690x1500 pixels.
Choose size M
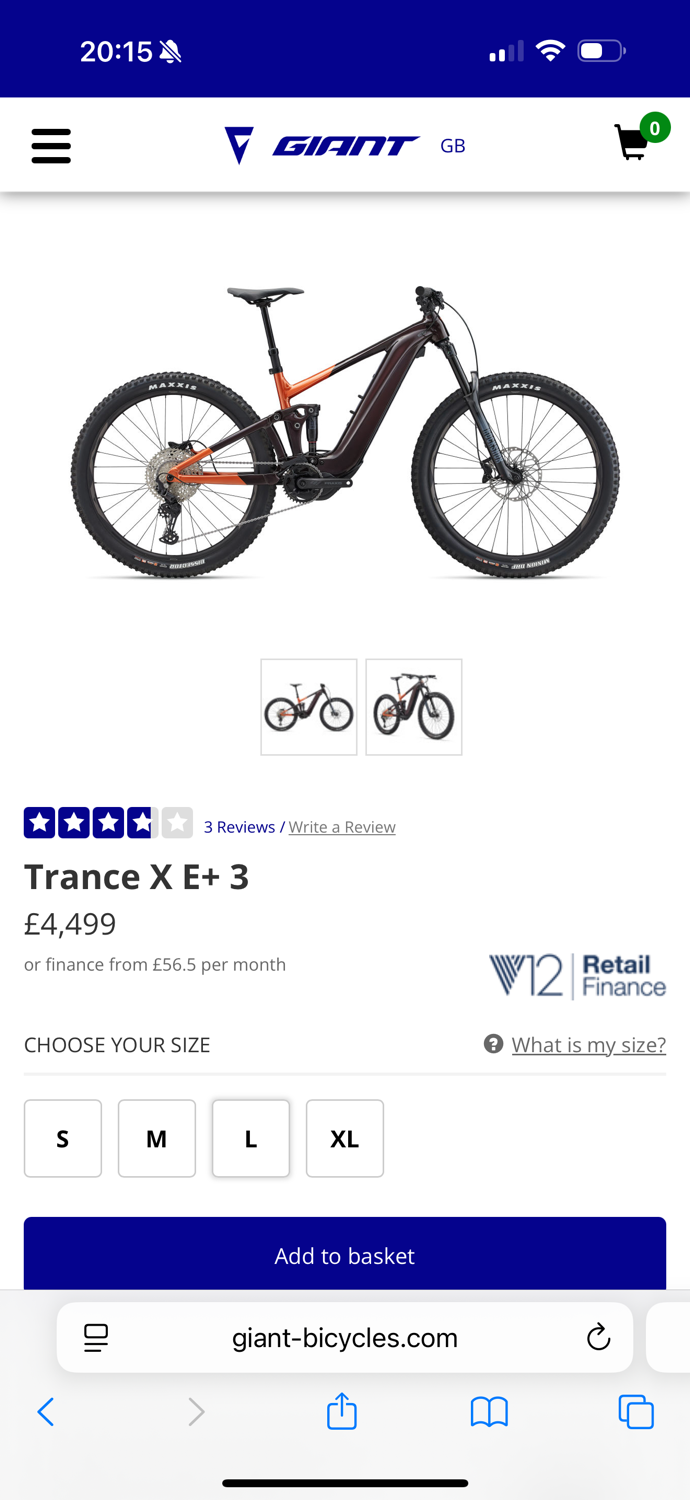[x=157, y=1139]
